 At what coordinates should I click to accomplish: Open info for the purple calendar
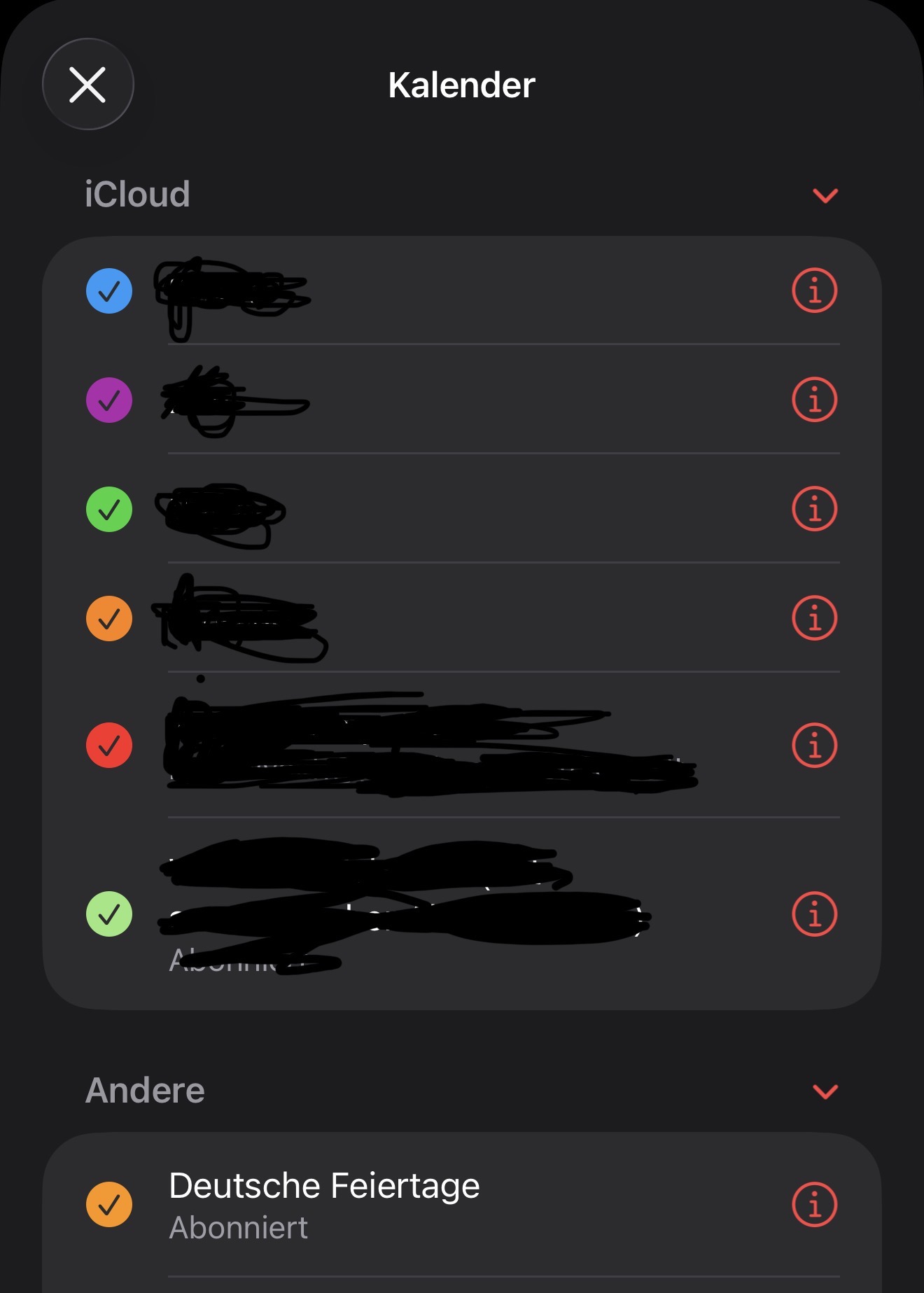pyautogui.click(x=814, y=400)
